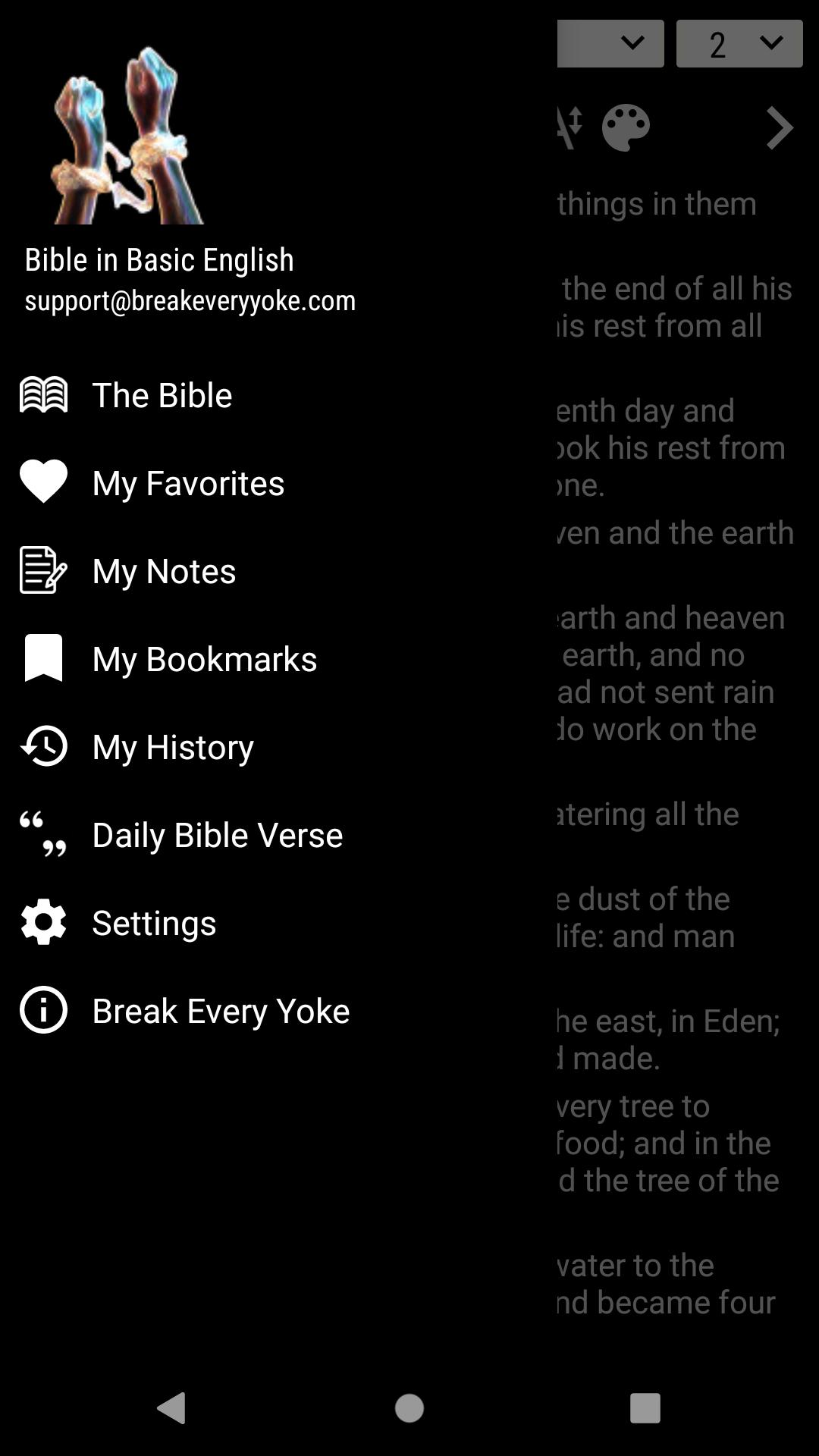Open Daily Bible Verse
Viewport: 819px width, 1456px height.
[217, 835]
